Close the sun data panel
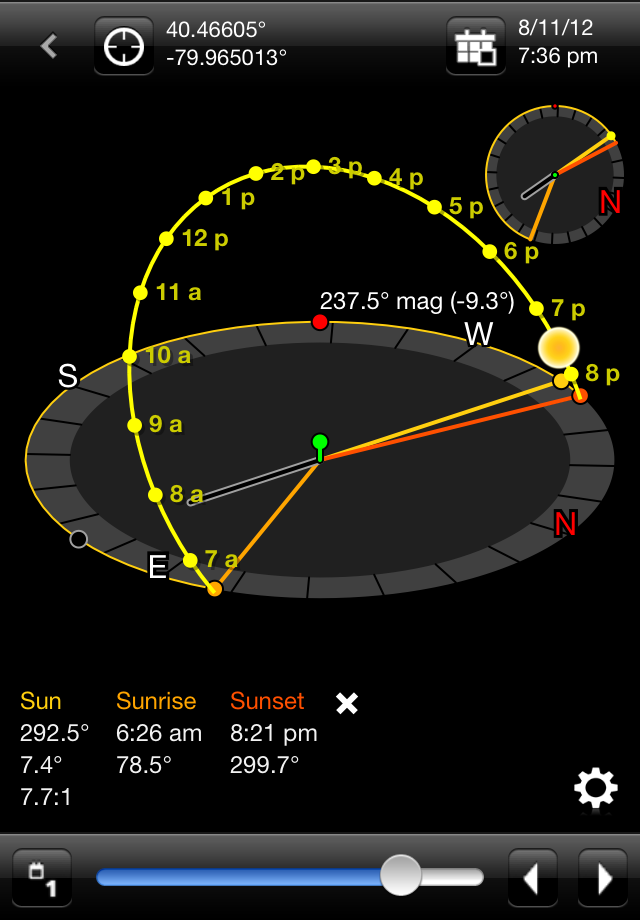This screenshot has width=640, height=920. point(346,703)
